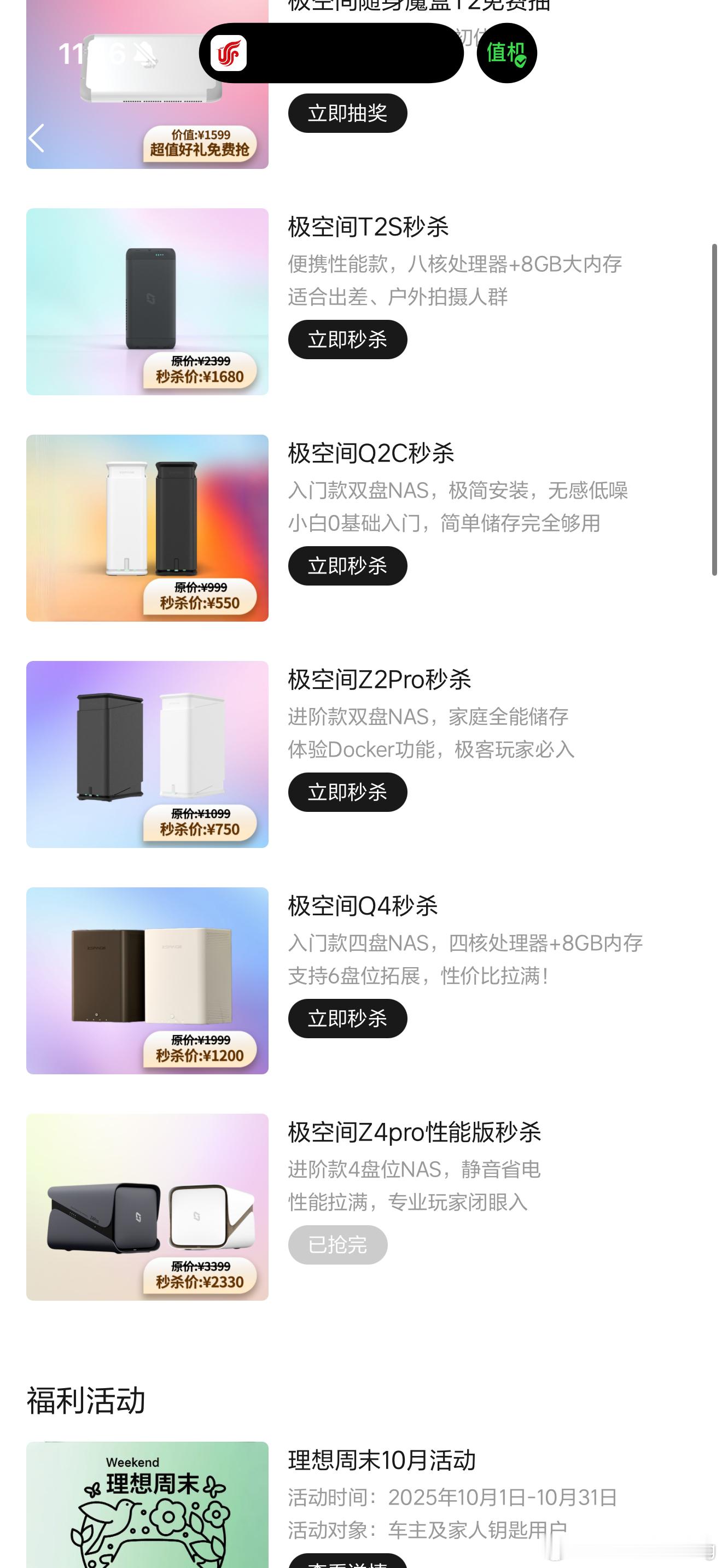The width and height of the screenshot is (722, 1568).
Task: Tap 立即秒杀 for 极空间Q4
Action: (x=347, y=1019)
